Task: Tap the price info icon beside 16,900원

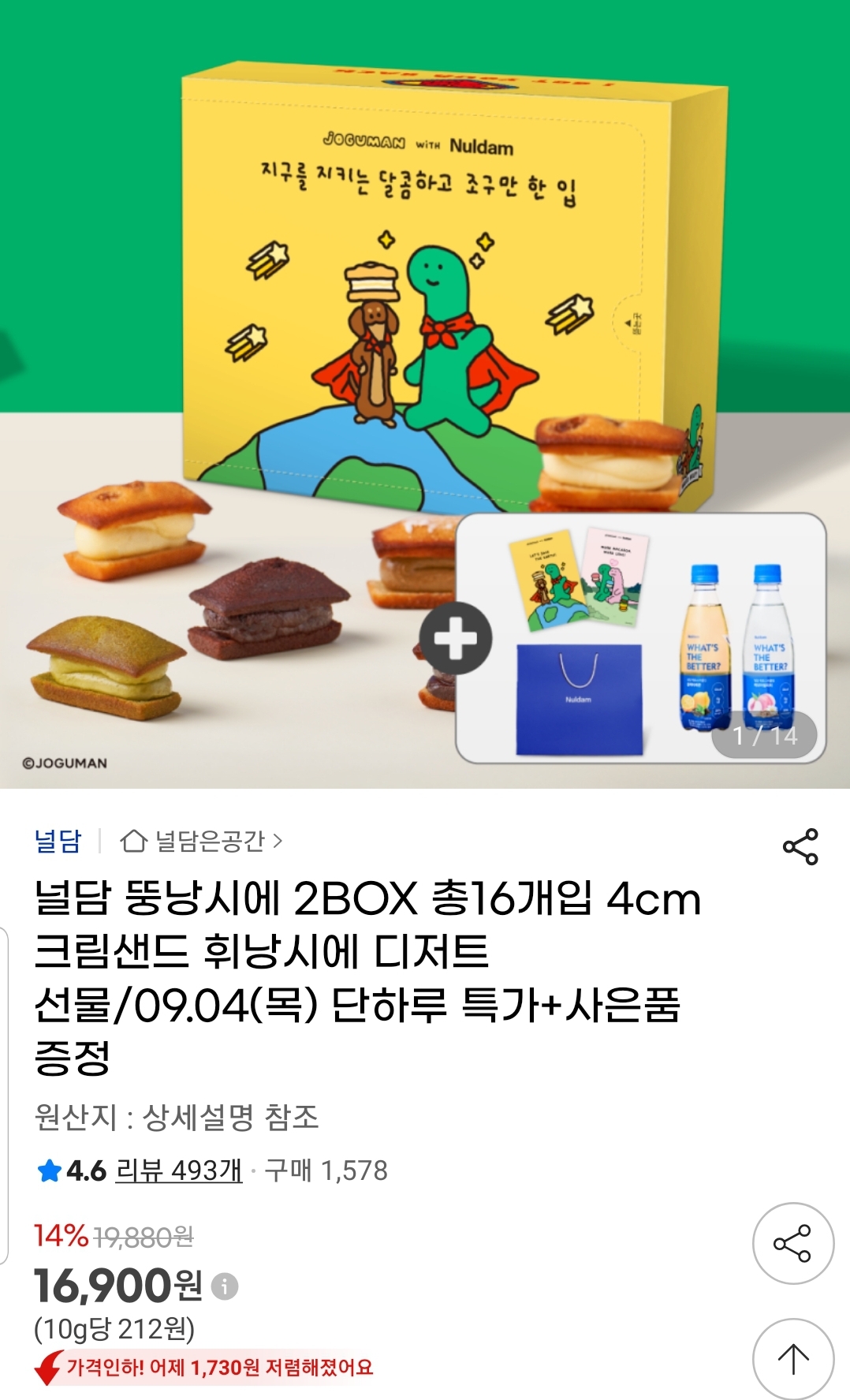Action: (225, 1286)
